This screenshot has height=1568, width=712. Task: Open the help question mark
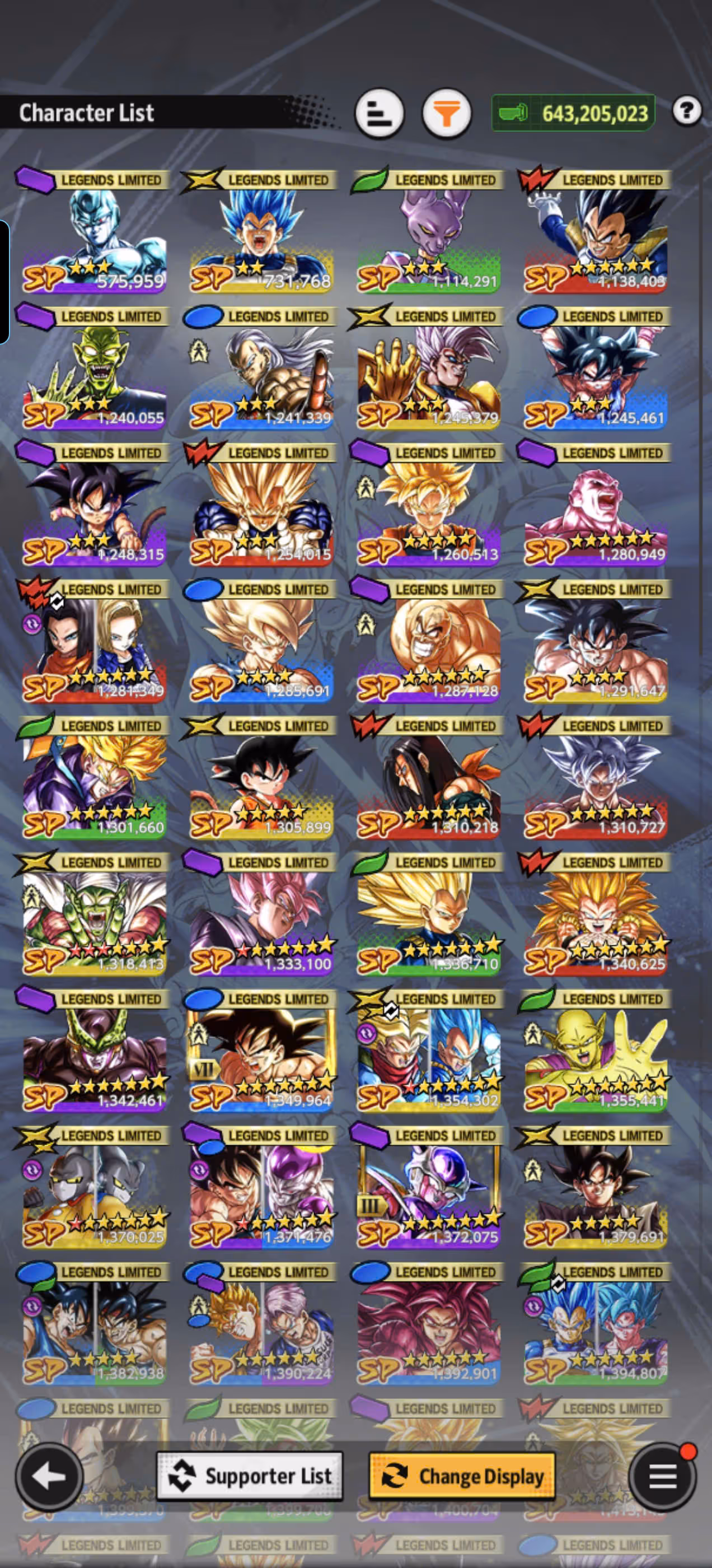tap(687, 111)
